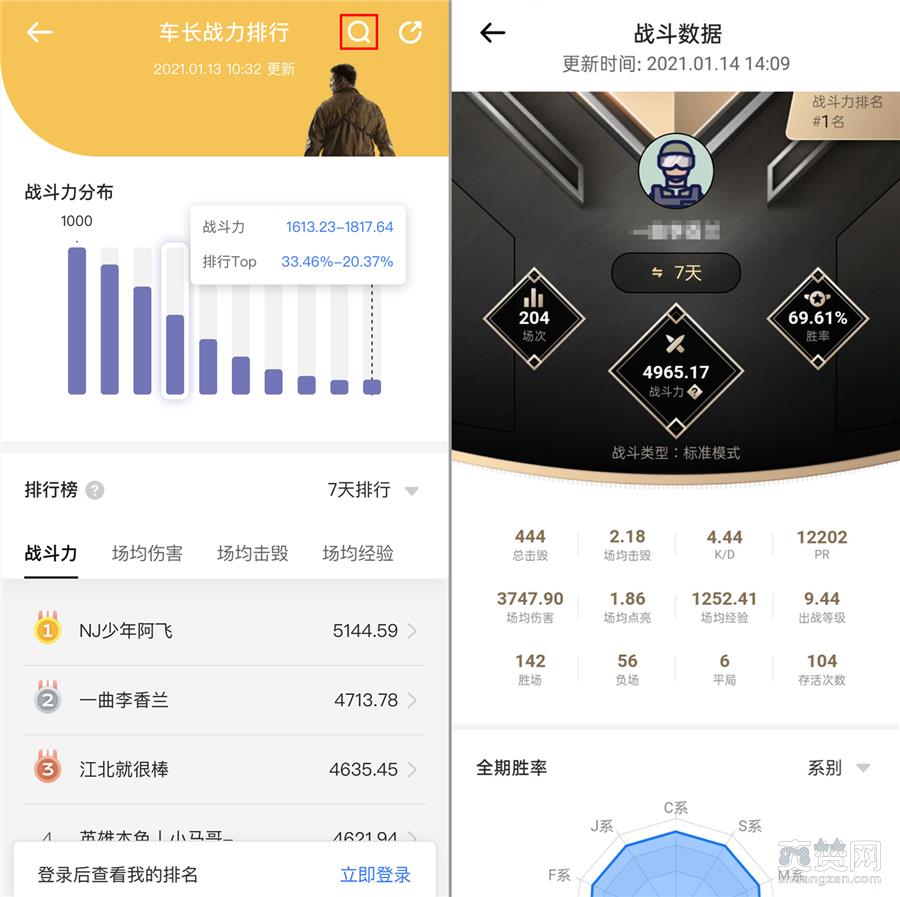Image resolution: width=900 pixels, height=897 pixels.
Task: Change the 7天 time range selector
Action: (676, 273)
